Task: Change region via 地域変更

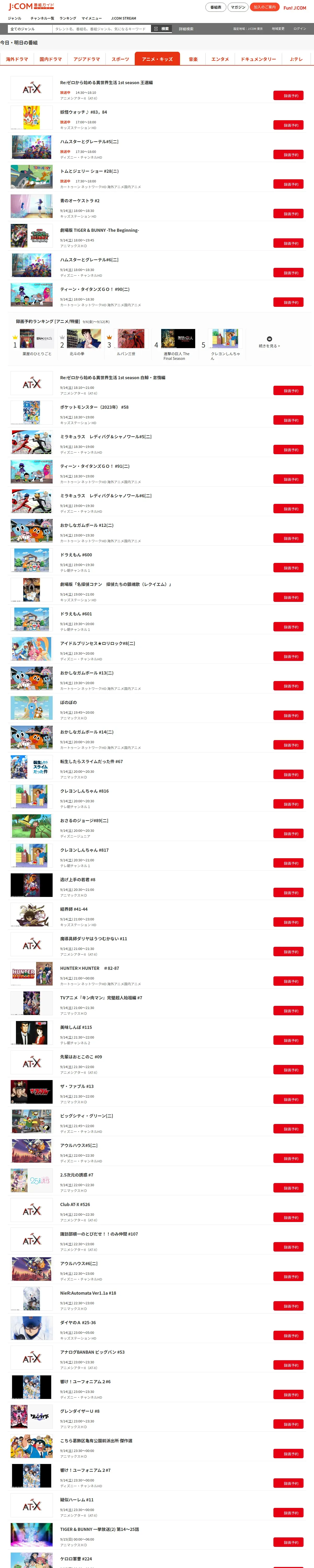Action: [278, 28]
